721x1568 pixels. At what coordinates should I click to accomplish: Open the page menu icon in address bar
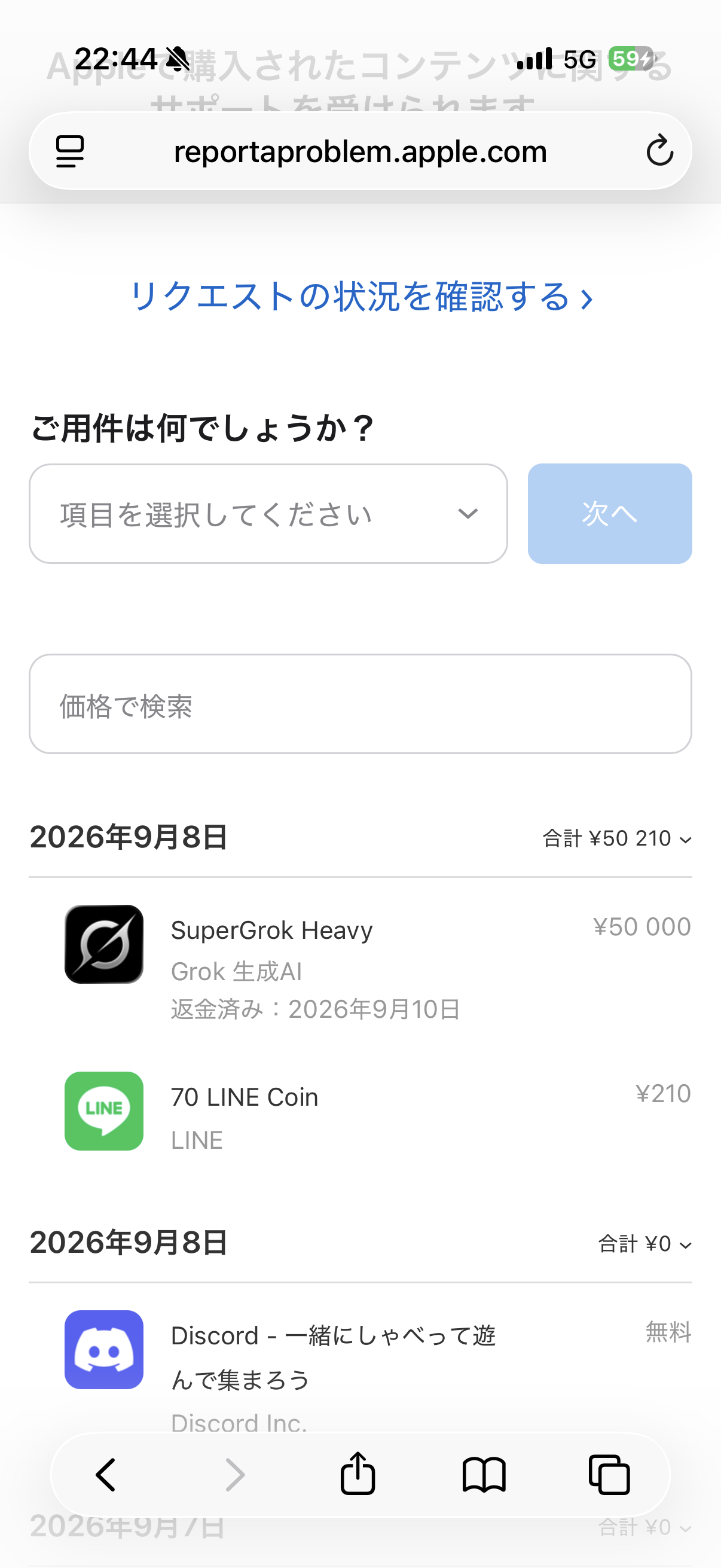pyautogui.click(x=70, y=151)
